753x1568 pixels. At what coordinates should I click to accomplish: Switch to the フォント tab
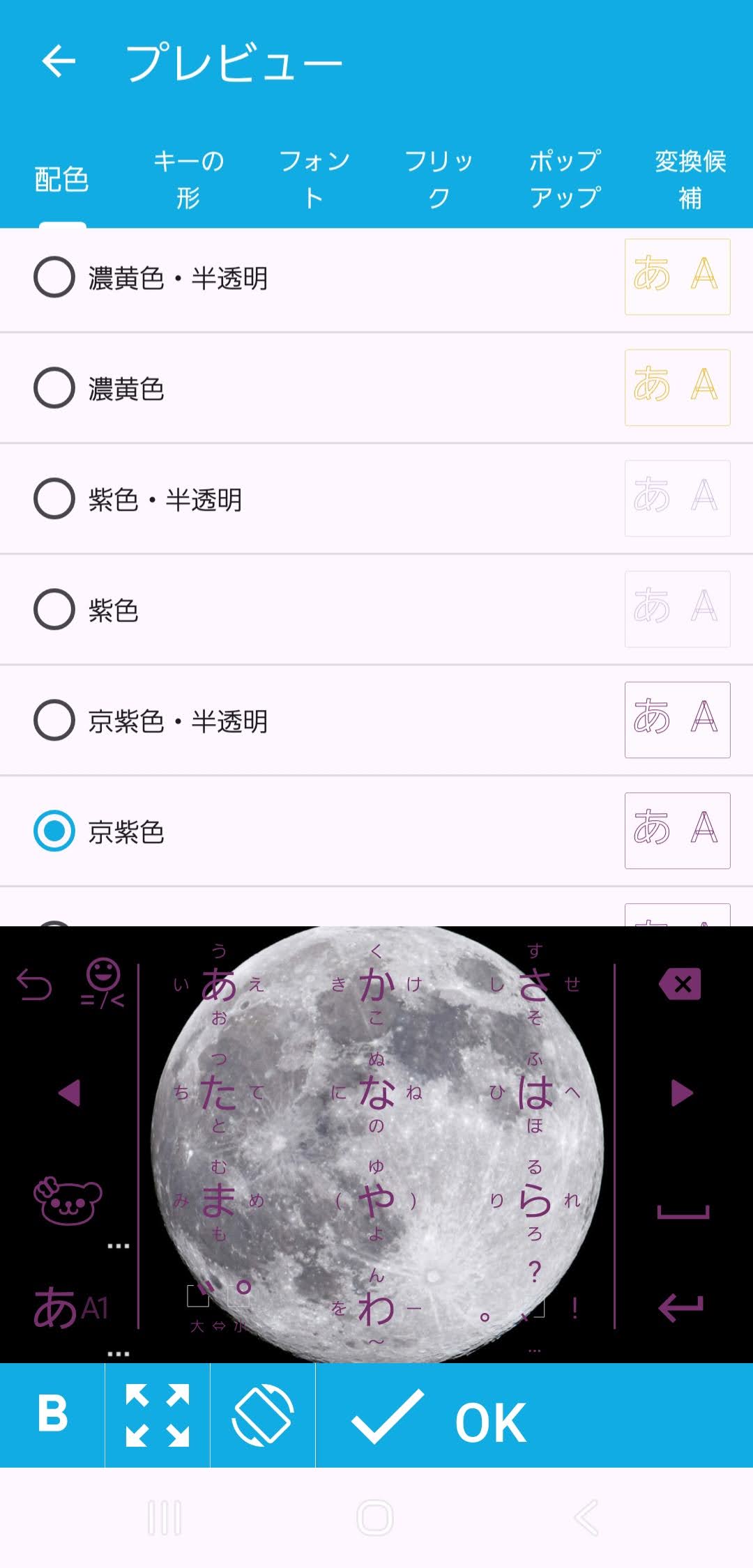pos(314,179)
